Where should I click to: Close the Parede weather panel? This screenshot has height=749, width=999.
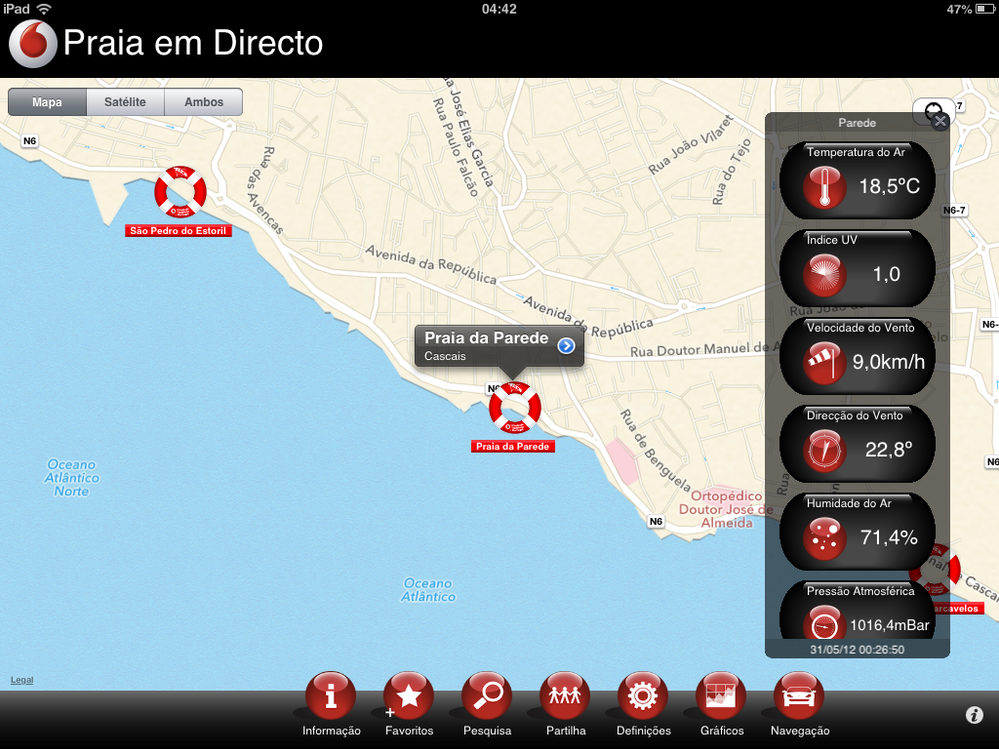click(940, 122)
